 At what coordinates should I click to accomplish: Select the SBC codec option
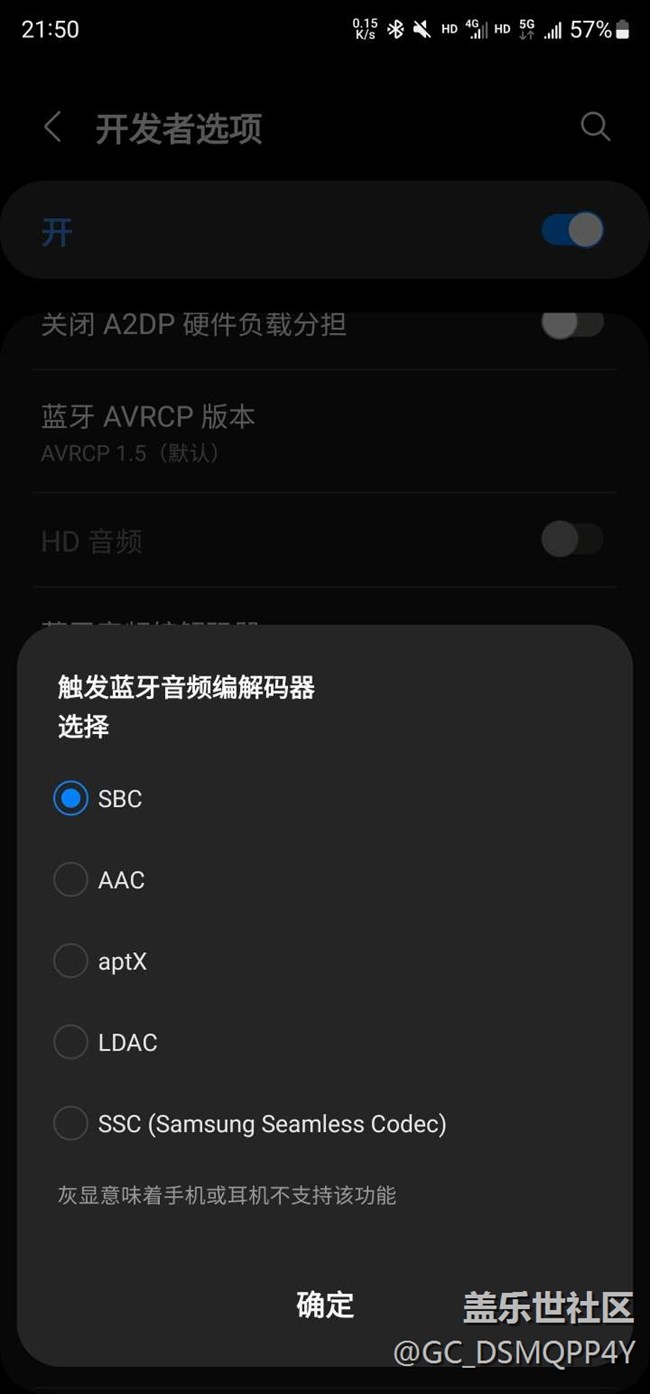point(71,799)
